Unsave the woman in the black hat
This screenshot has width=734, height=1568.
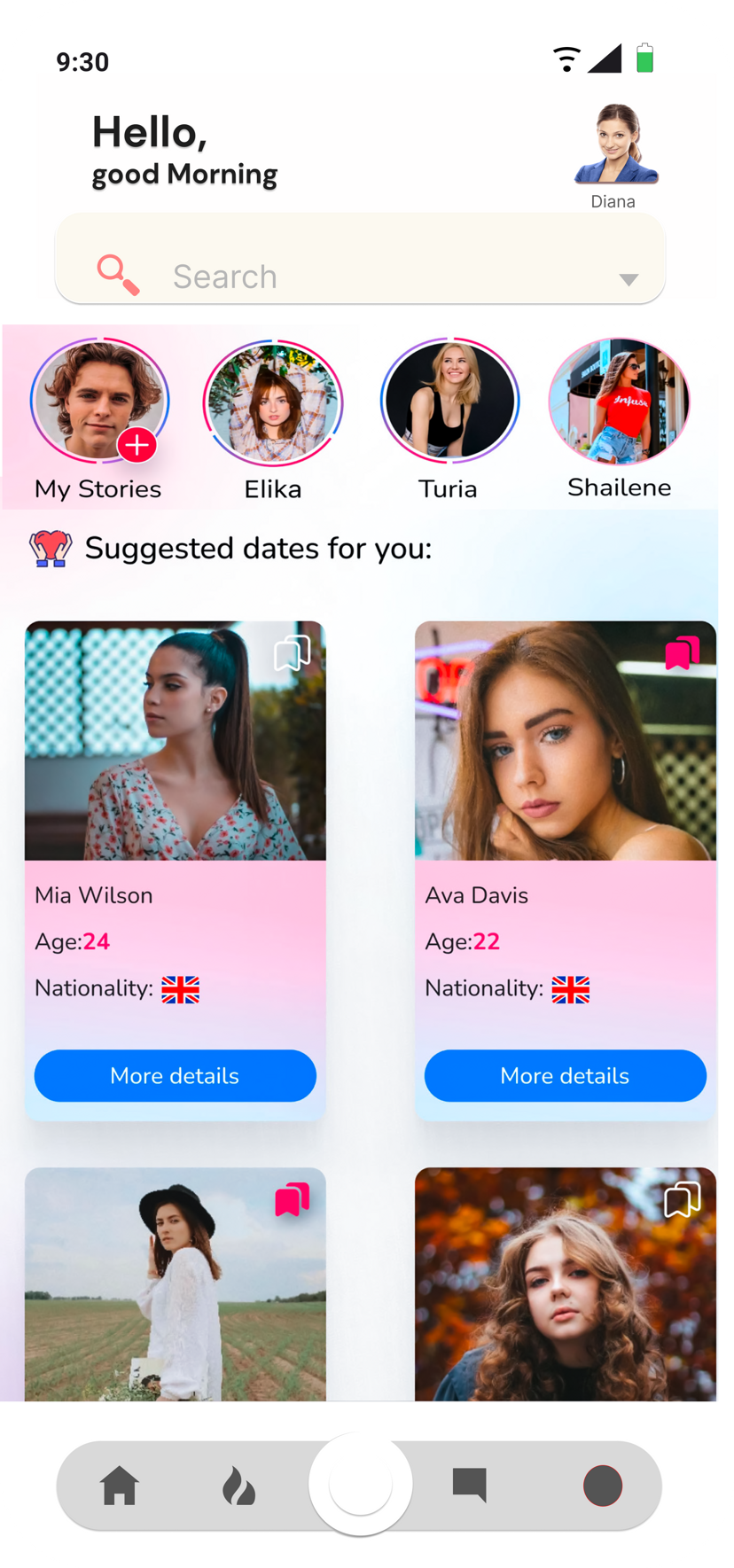click(x=293, y=1200)
